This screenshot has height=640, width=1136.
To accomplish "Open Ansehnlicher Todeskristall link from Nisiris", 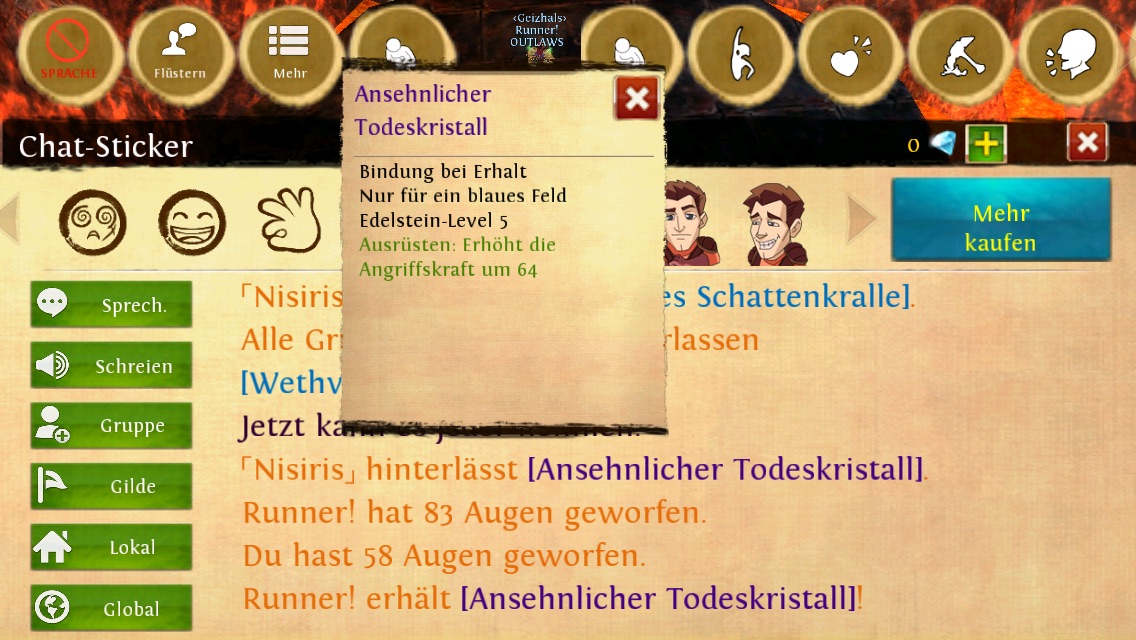I will [726, 469].
